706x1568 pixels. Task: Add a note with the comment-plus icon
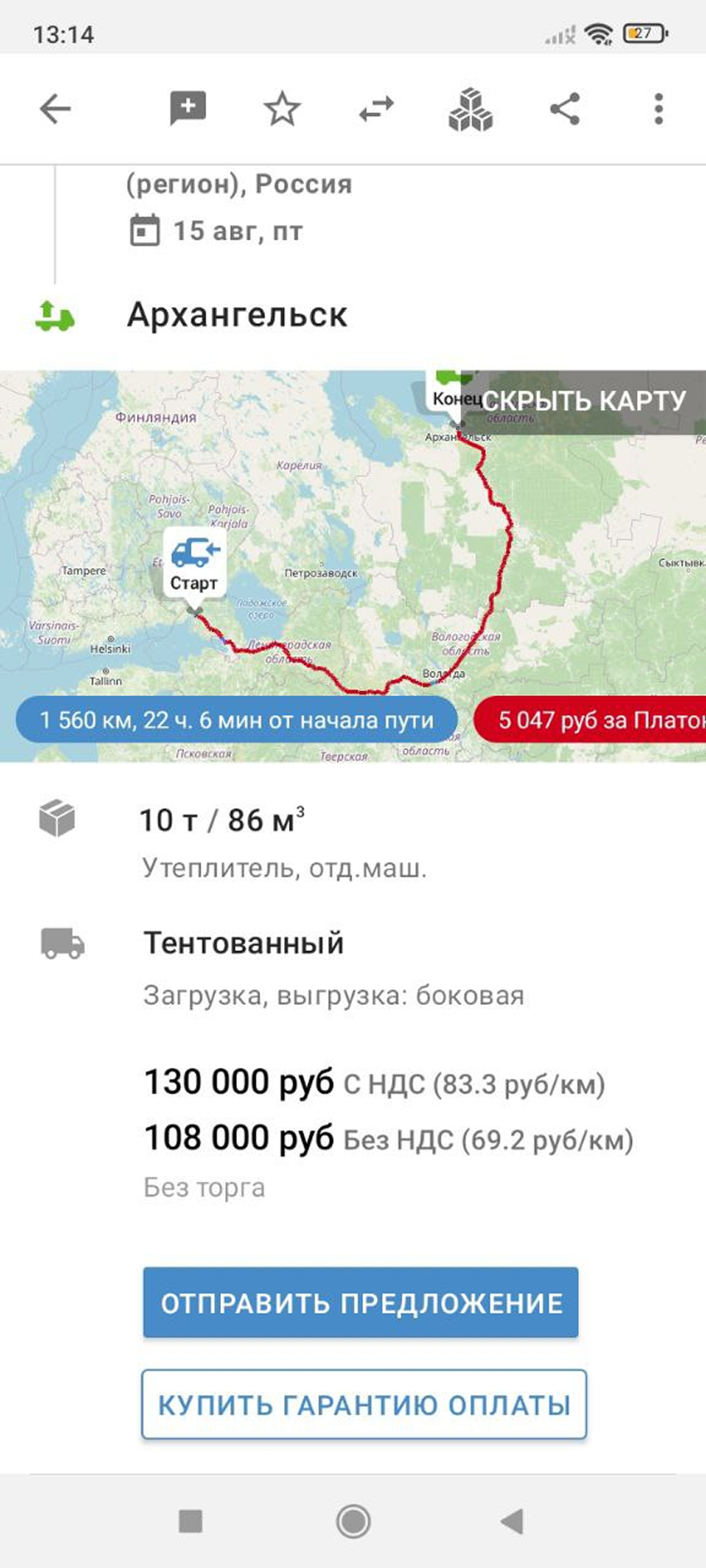(x=188, y=109)
